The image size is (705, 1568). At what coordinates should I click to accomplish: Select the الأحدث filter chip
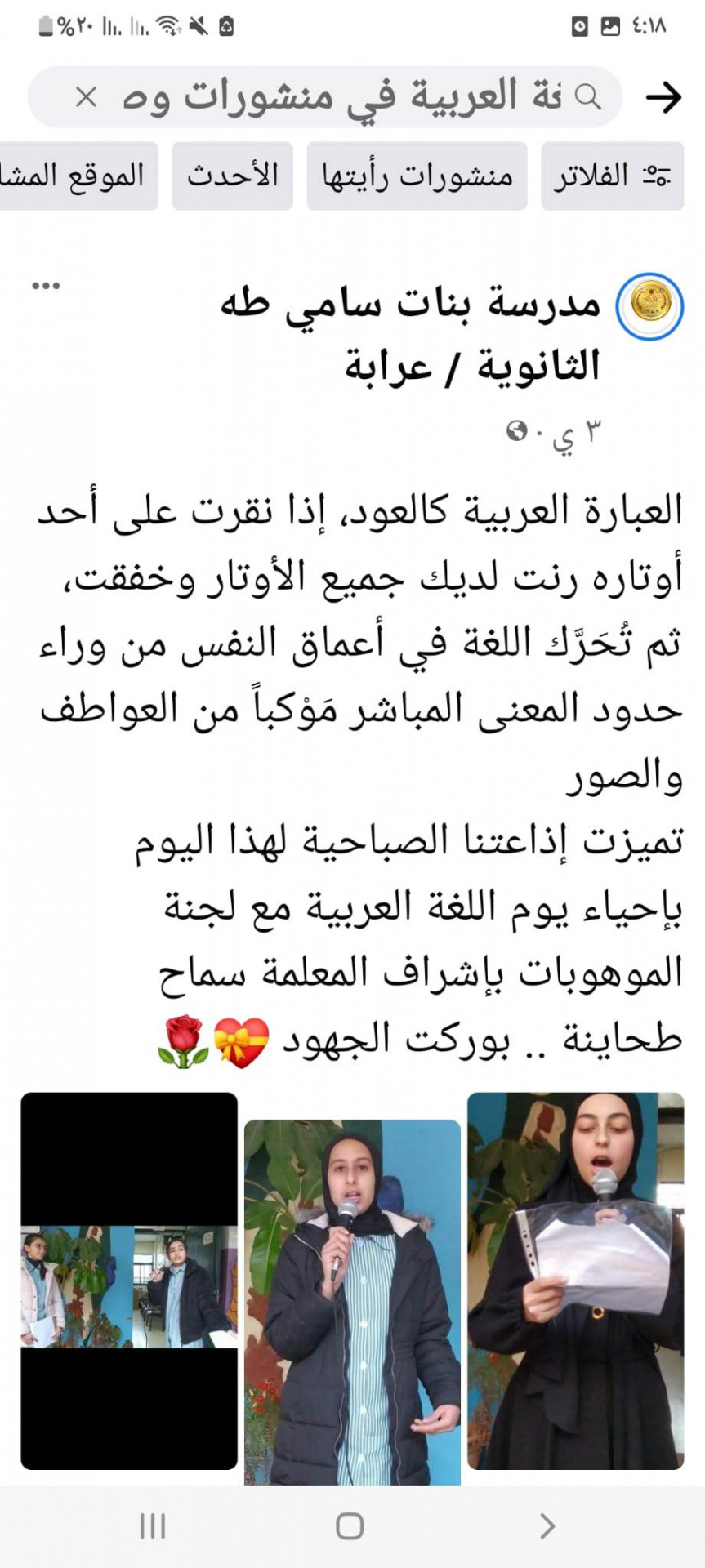pos(232,176)
